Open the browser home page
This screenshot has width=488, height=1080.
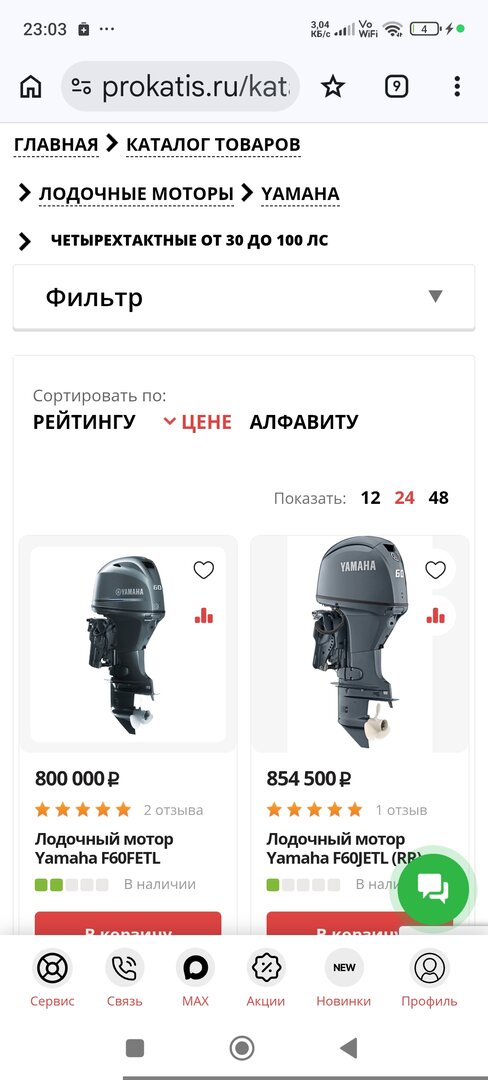coord(30,87)
